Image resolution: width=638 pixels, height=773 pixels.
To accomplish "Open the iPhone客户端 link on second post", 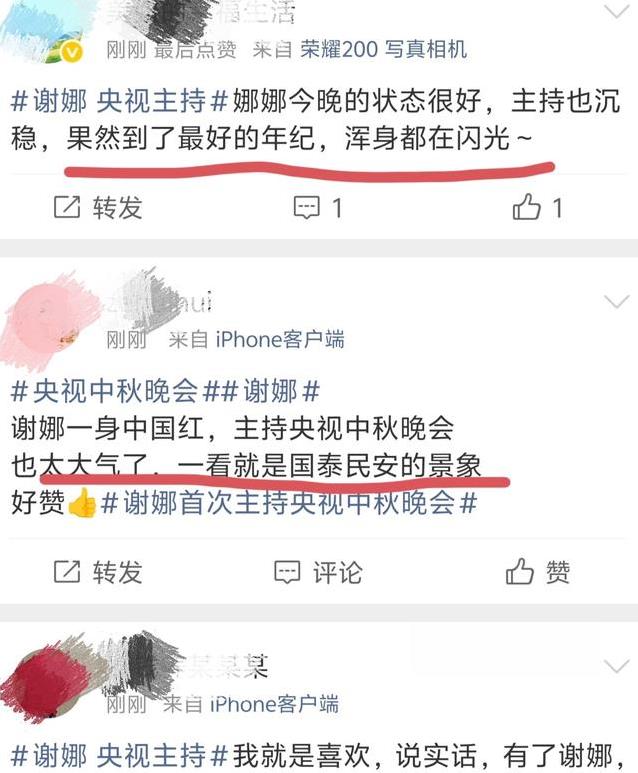I will click(278, 340).
